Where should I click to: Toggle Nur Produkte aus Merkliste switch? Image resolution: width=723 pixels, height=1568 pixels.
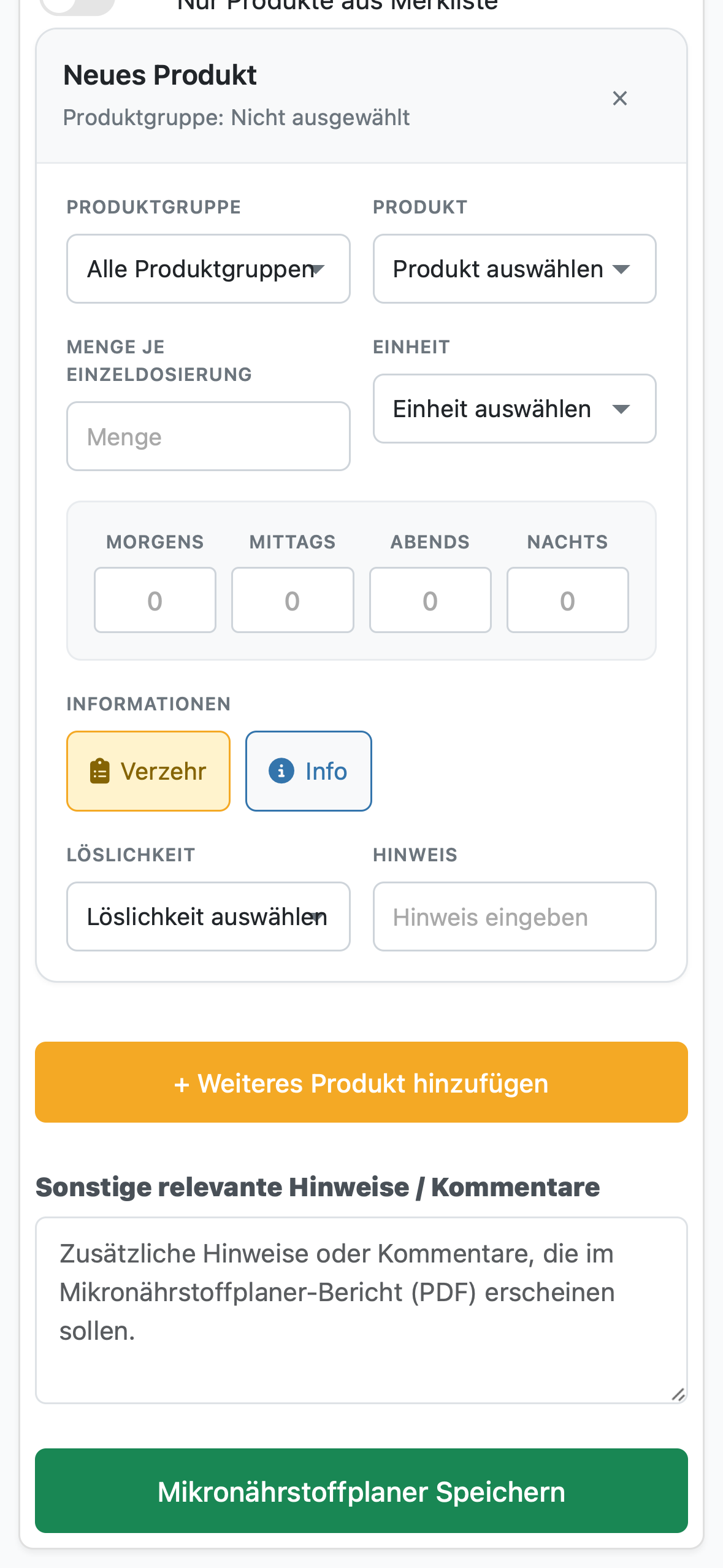click(78, 5)
